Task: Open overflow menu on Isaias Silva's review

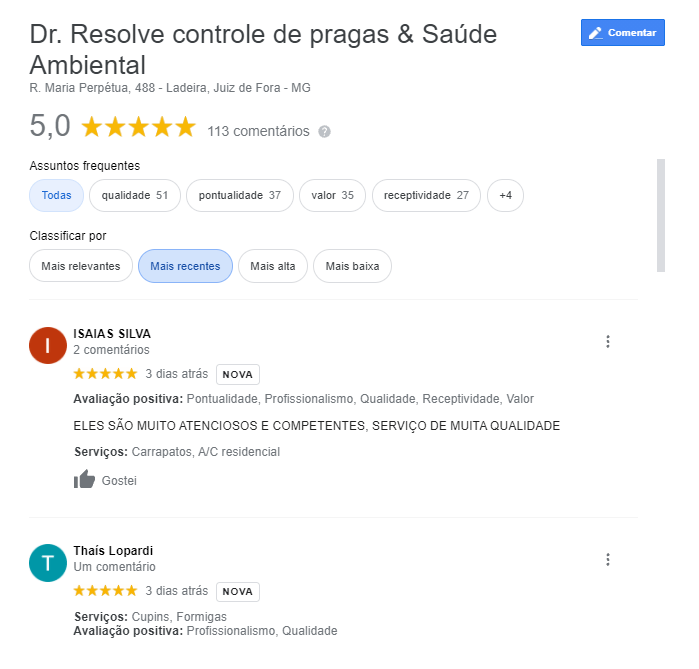Action: coord(607,342)
